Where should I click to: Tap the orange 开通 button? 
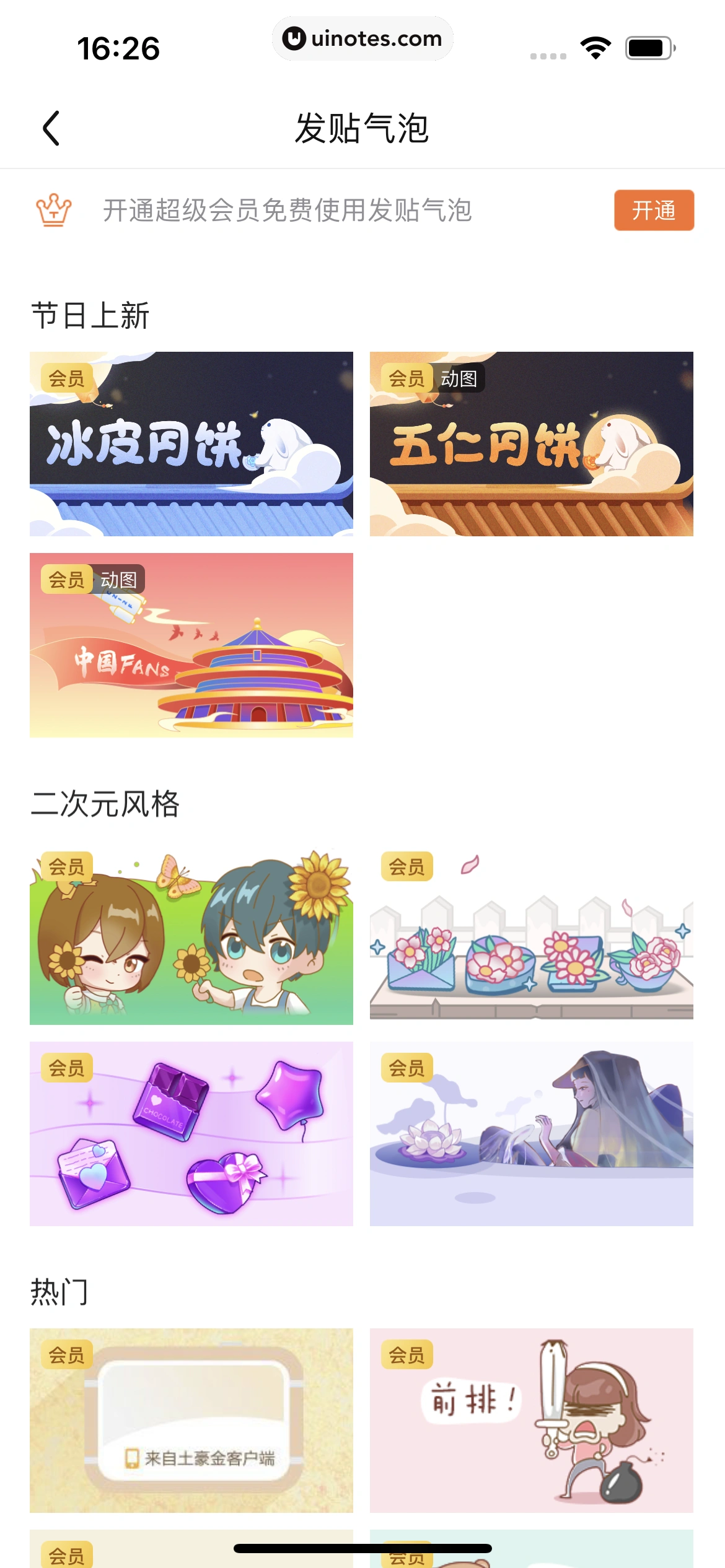tap(653, 211)
